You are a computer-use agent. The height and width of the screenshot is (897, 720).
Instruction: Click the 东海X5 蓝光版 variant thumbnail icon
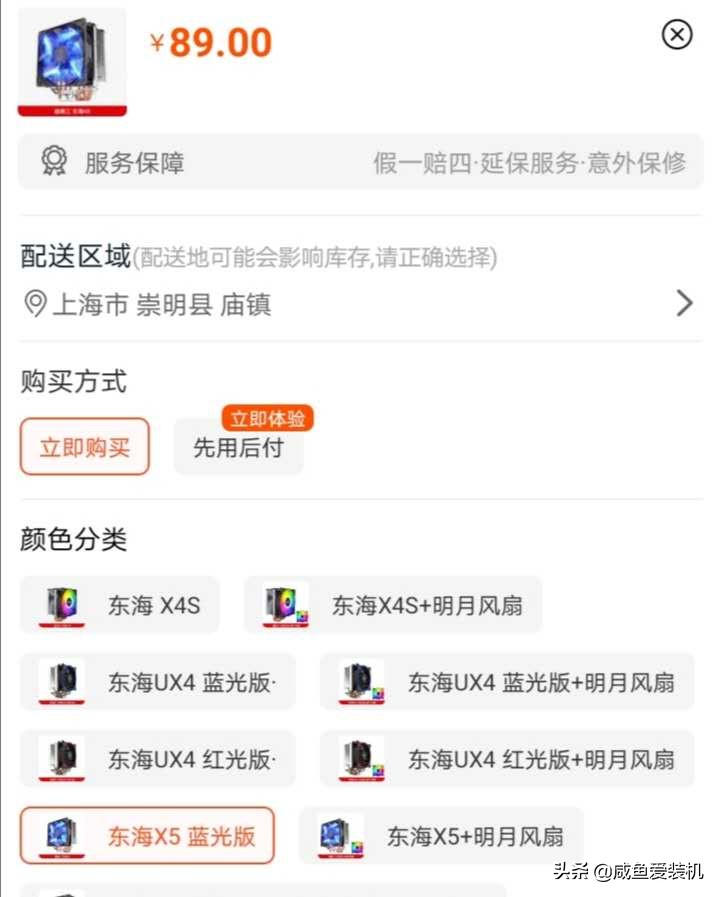63,836
